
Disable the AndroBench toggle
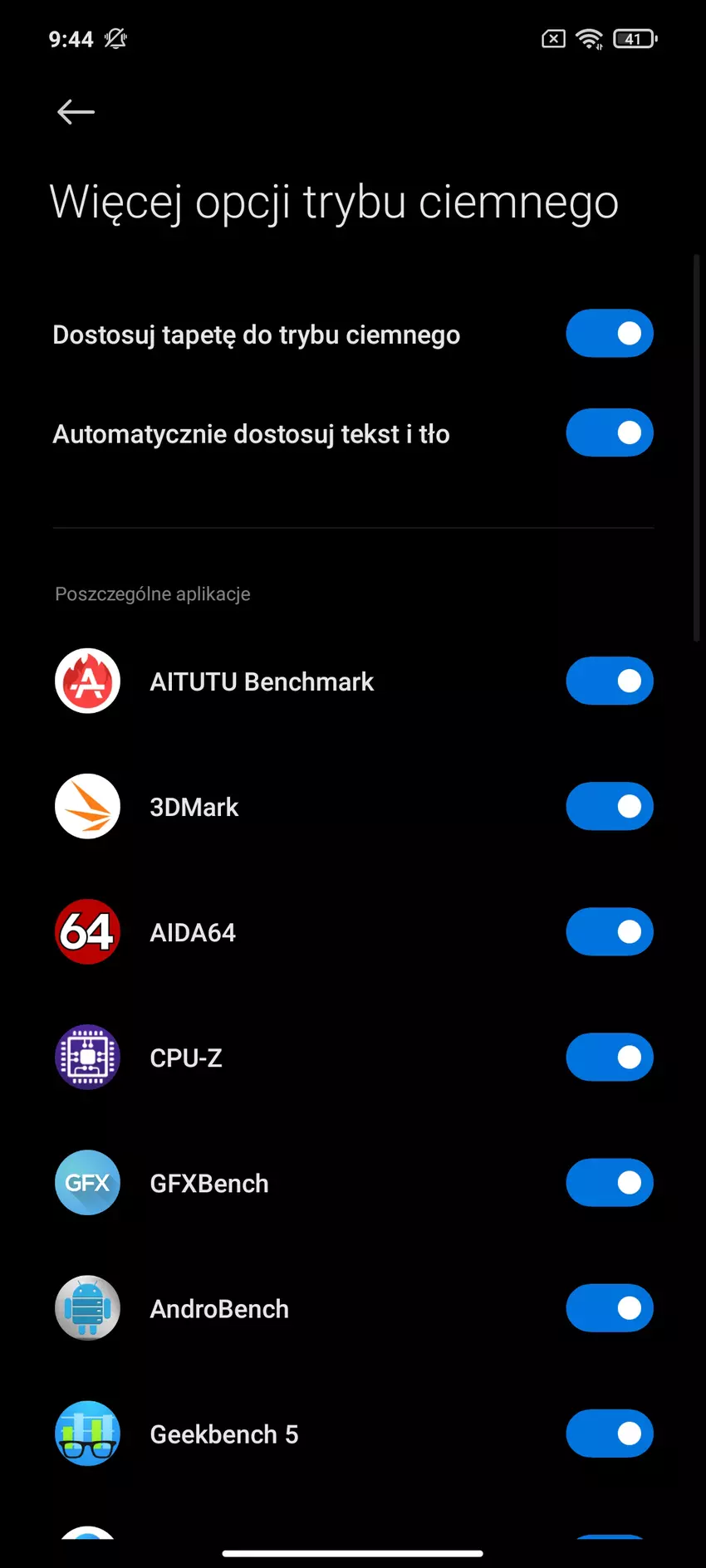[x=610, y=1308]
